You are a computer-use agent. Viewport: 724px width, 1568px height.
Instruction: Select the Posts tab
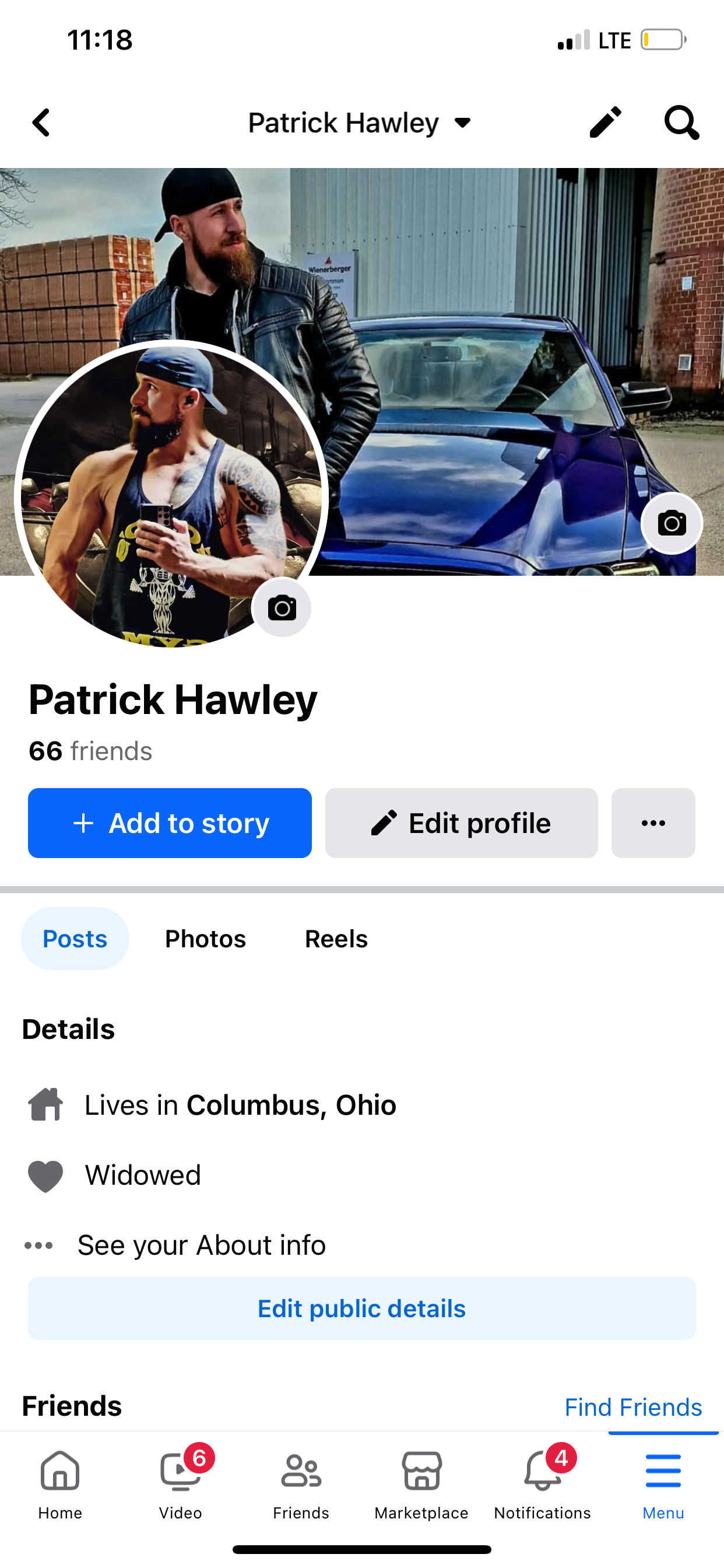pos(75,939)
